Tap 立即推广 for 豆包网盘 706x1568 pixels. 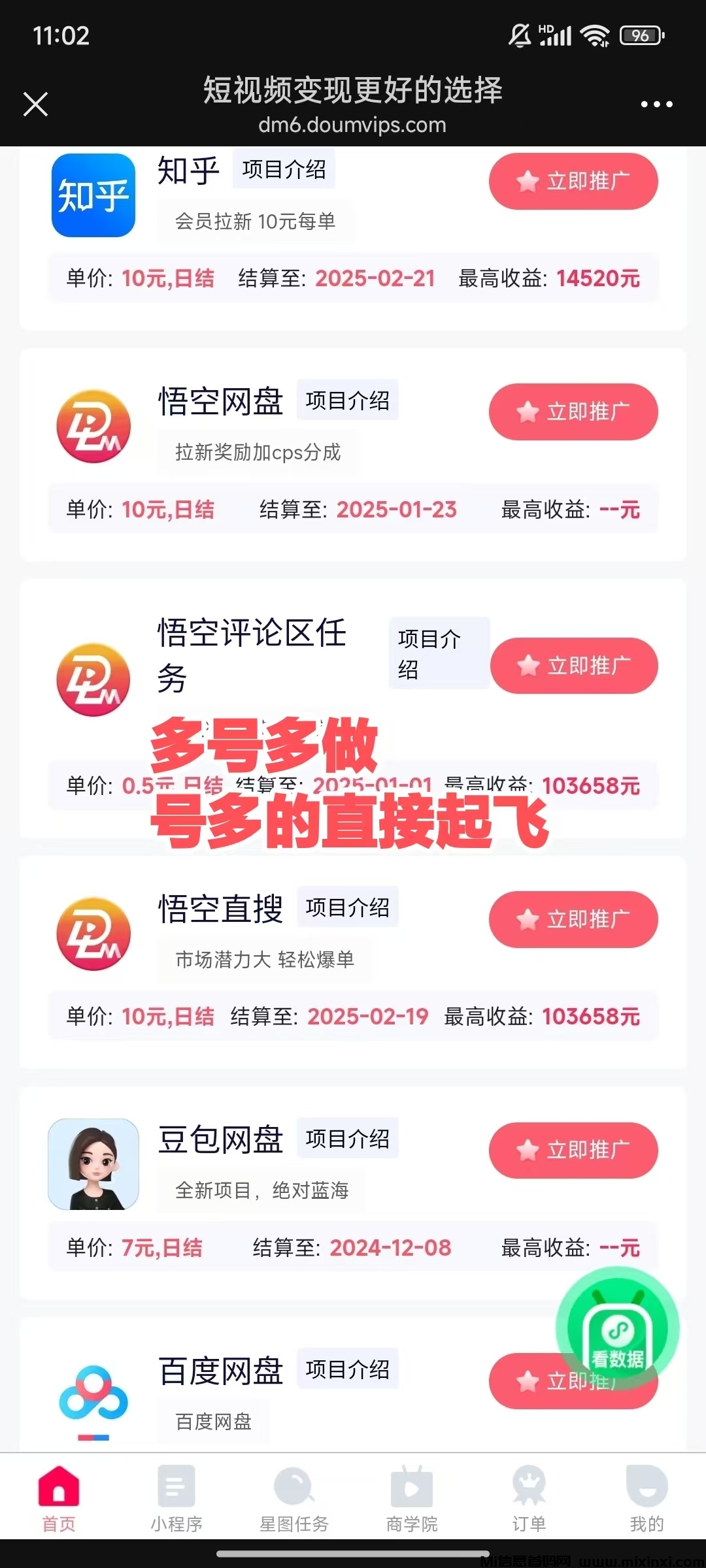573,1151
